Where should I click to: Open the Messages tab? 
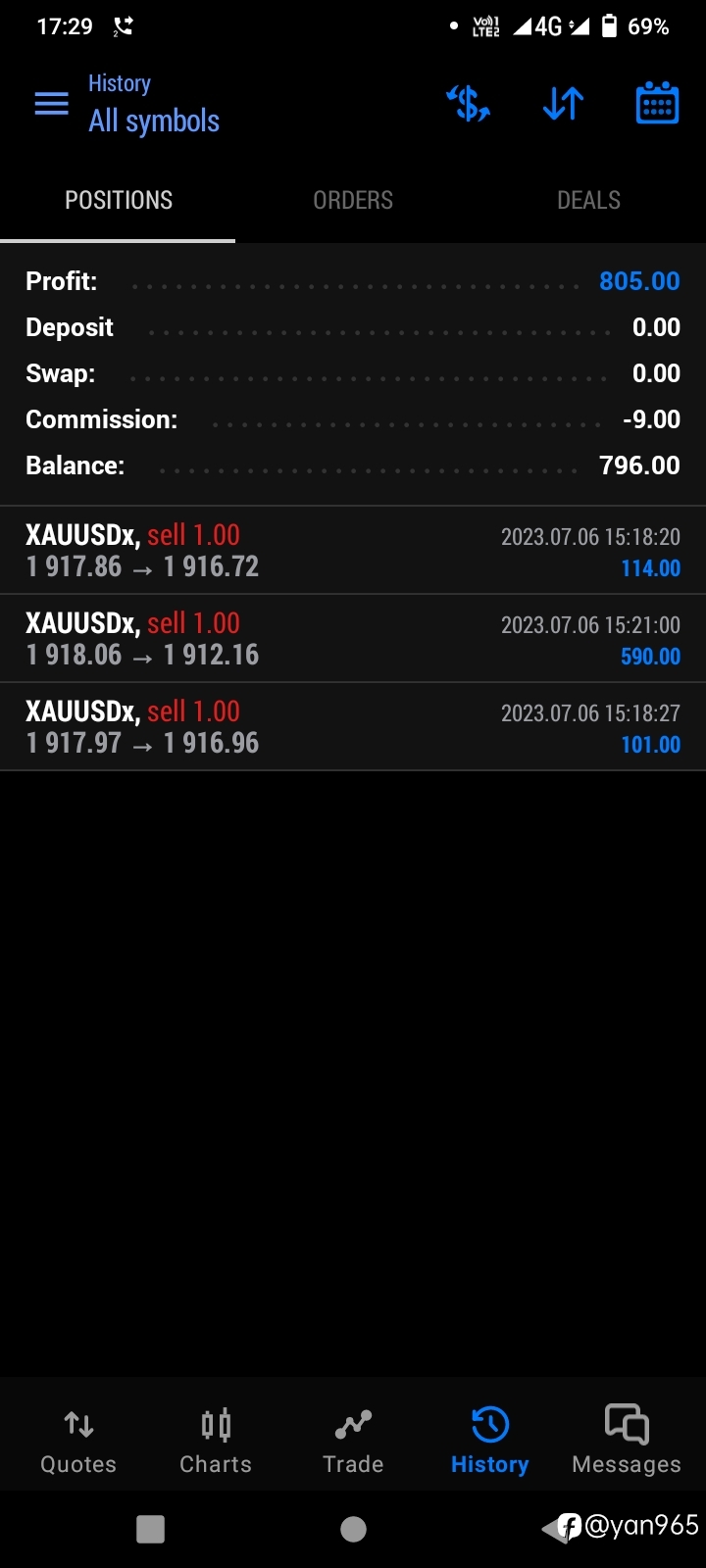pyautogui.click(x=627, y=1440)
